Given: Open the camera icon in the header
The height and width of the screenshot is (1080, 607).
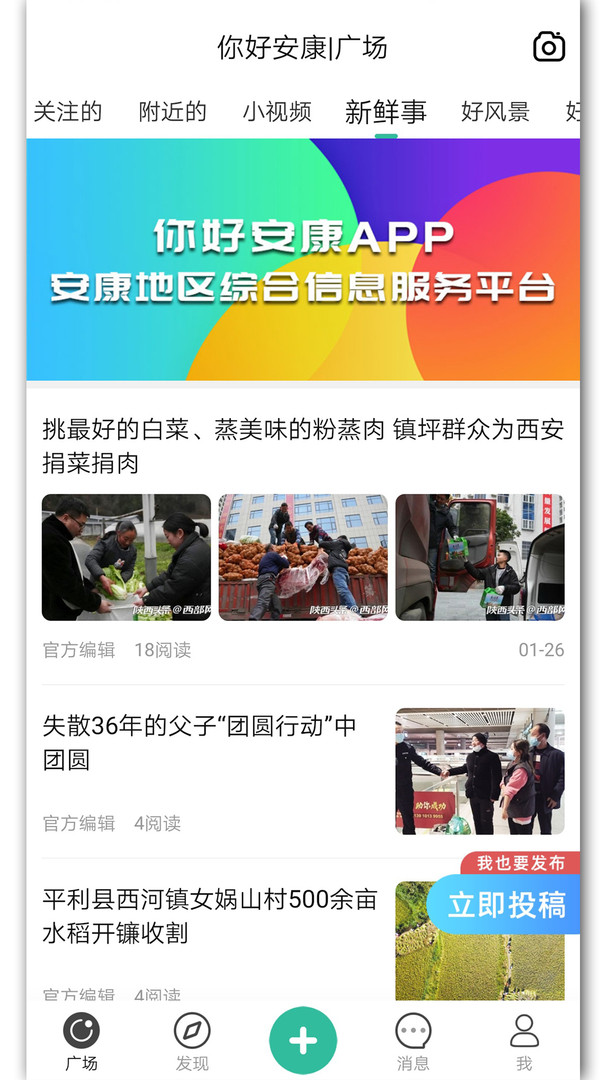Looking at the screenshot, I should click(x=548, y=47).
